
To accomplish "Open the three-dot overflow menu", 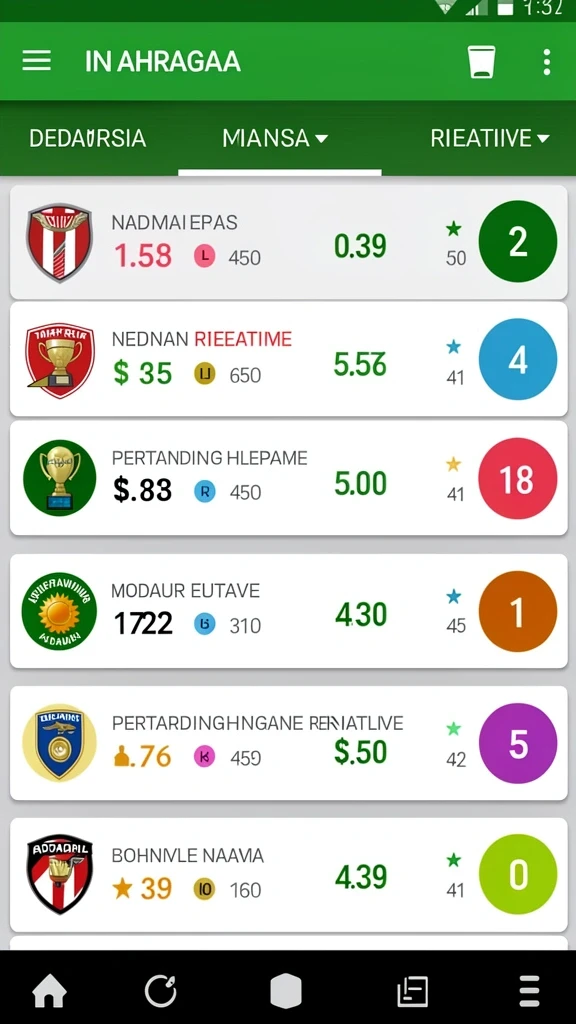I will (x=547, y=62).
